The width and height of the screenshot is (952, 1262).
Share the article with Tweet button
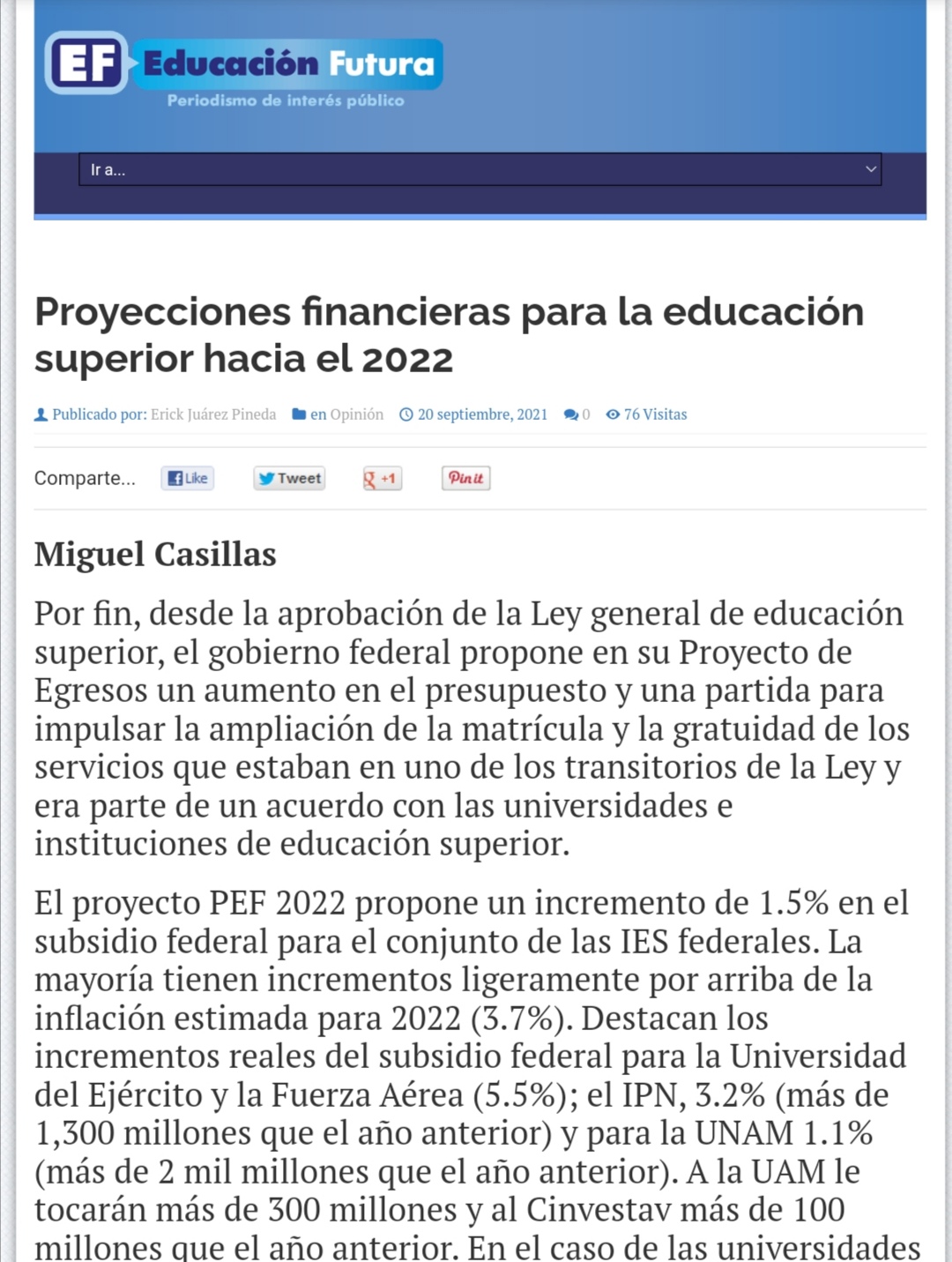pyautogui.click(x=289, y=478)
